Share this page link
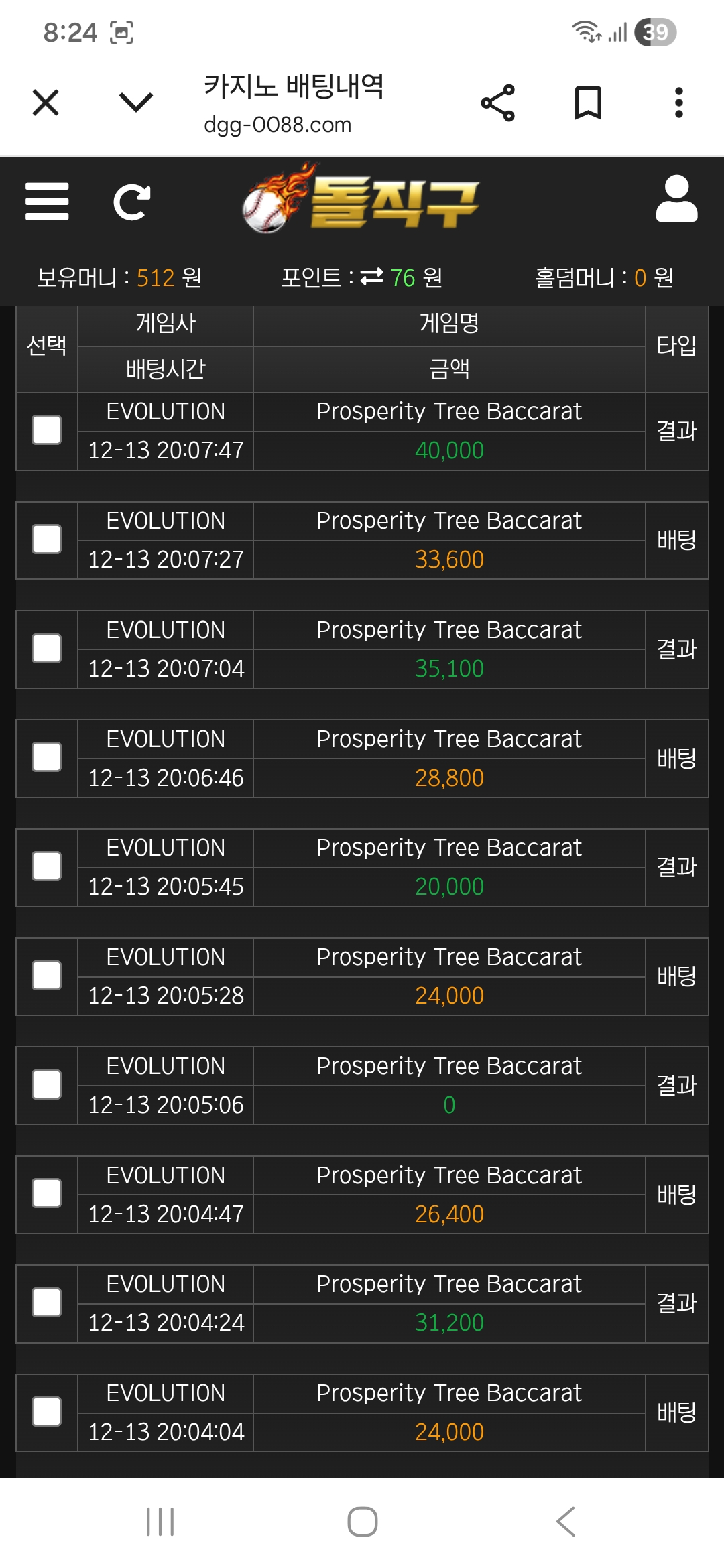Screen dimensions: 724x1568 coord(497,103)
